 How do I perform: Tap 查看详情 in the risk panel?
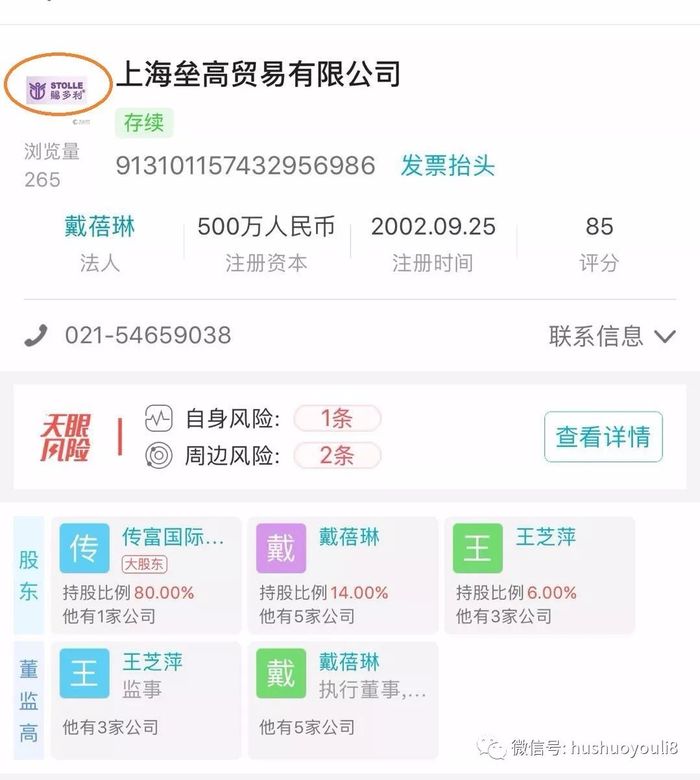(603, 437)
